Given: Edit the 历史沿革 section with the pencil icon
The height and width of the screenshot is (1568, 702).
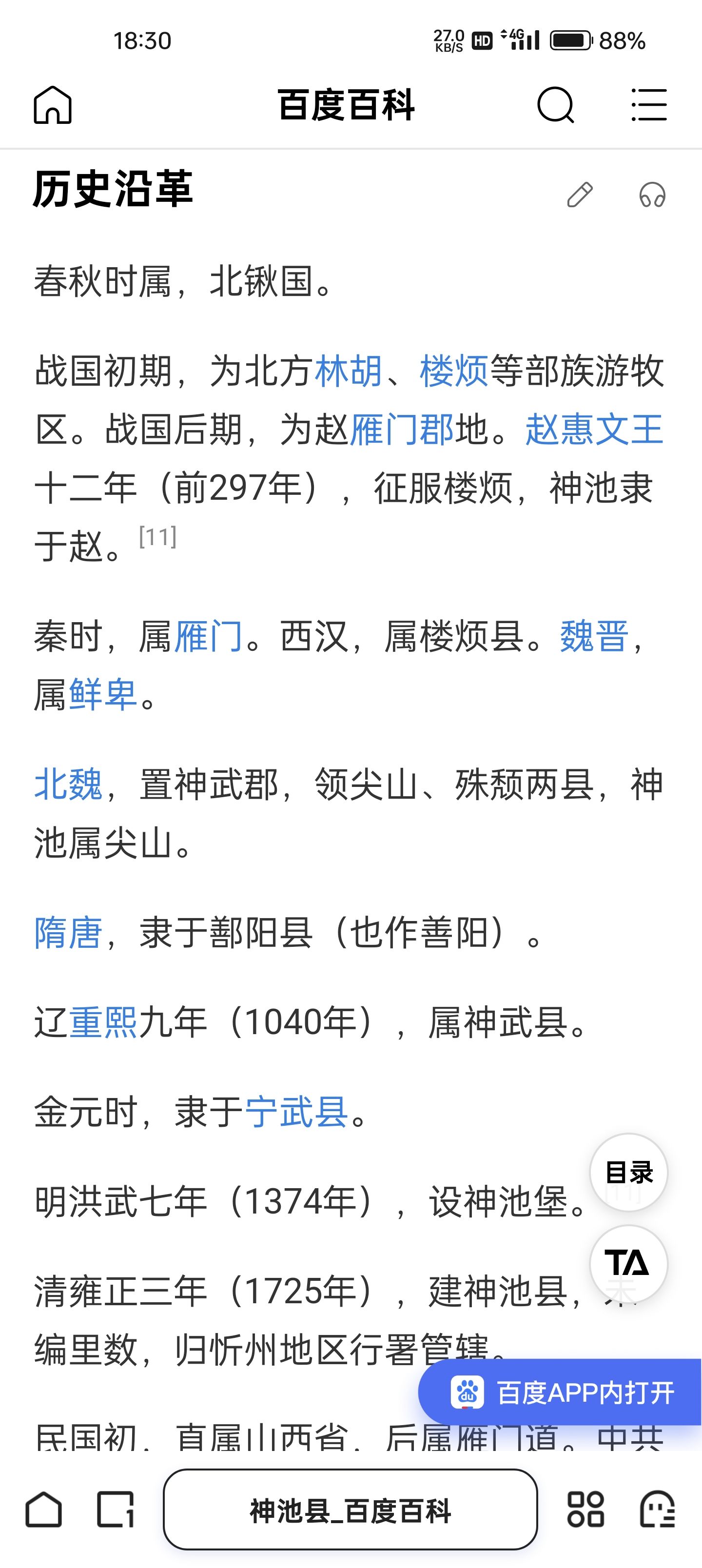Looking at the screenshot, I should 579,195.
